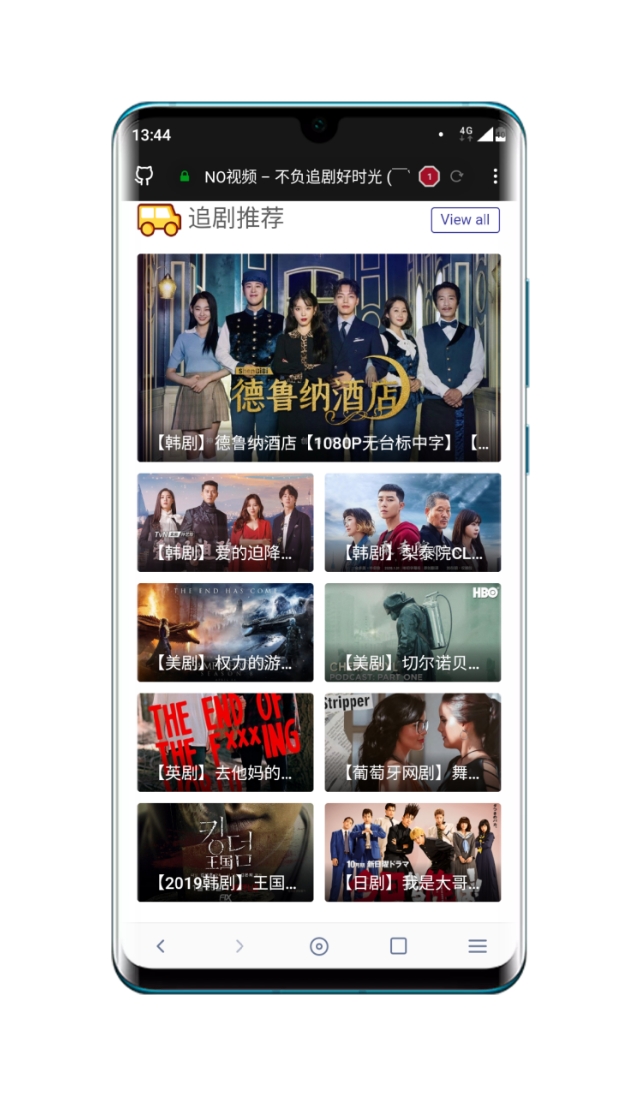The image size is (640, 1096).
Task: Open the red blocker badge icon
Action: pyautogui.click(x=428, y=177)
